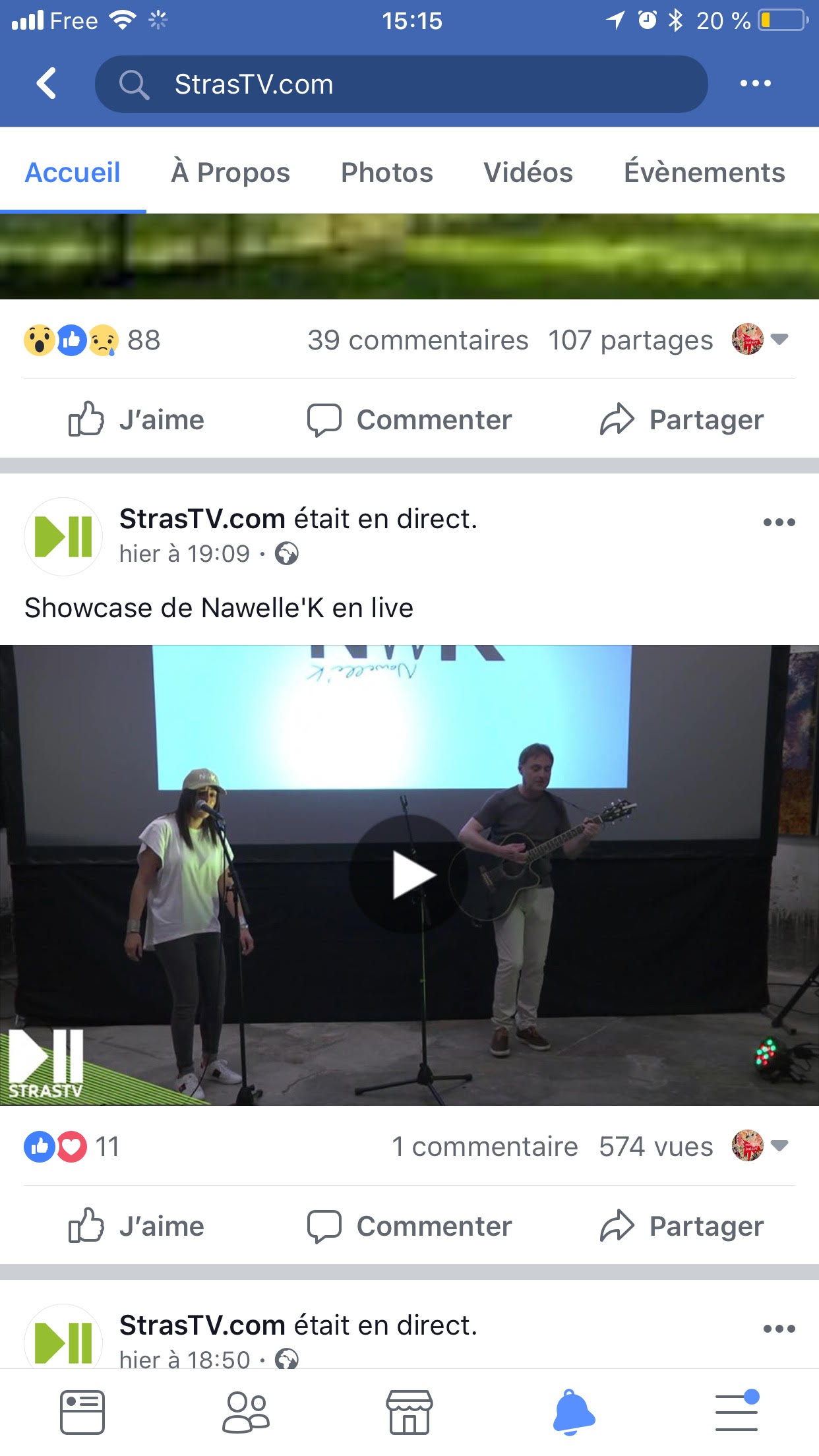Like the post with 88 reactions
Screen dimensions: 819x1456
click(137, 420)
